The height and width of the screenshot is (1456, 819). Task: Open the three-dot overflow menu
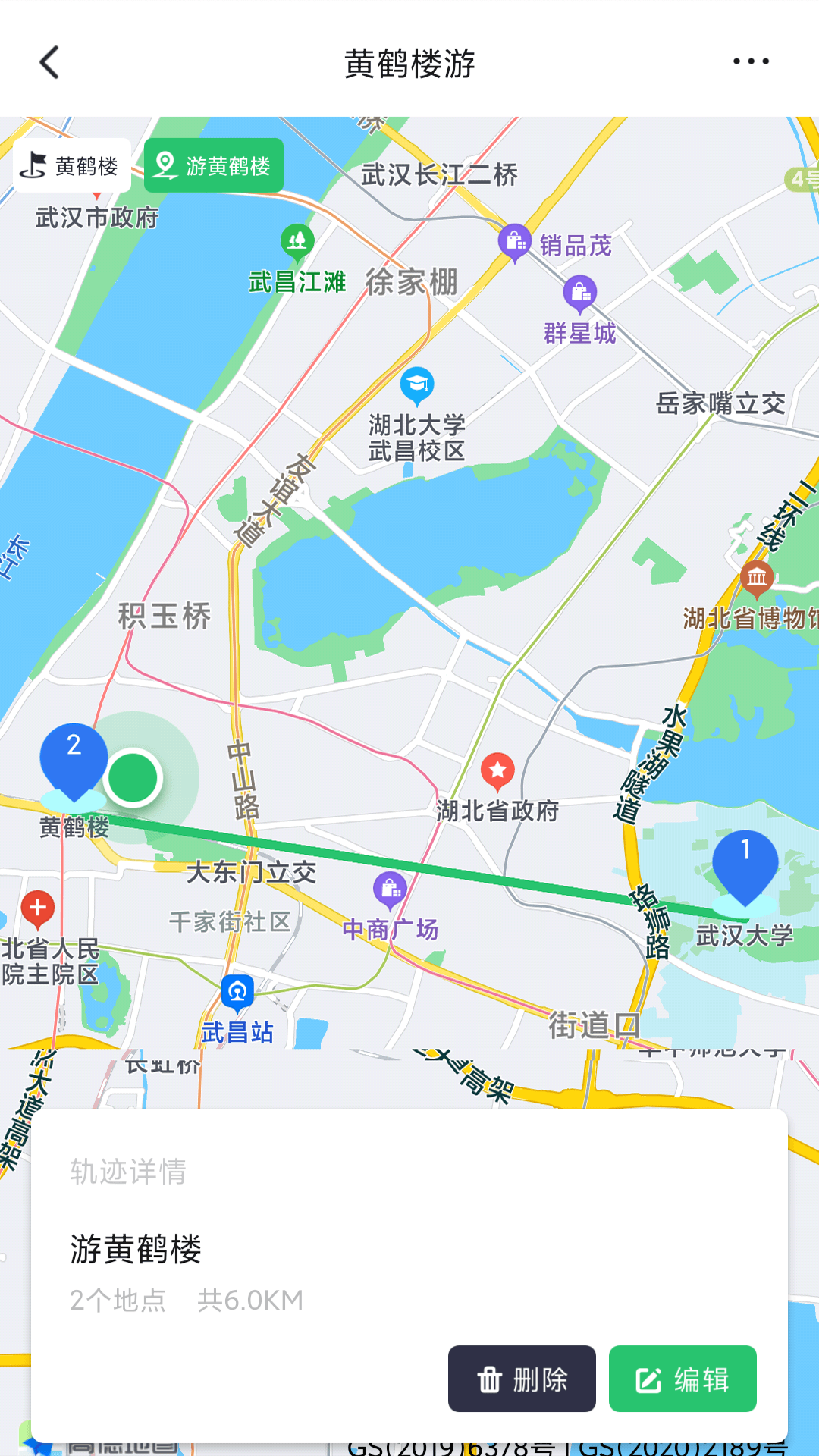[x=752, y=62]
